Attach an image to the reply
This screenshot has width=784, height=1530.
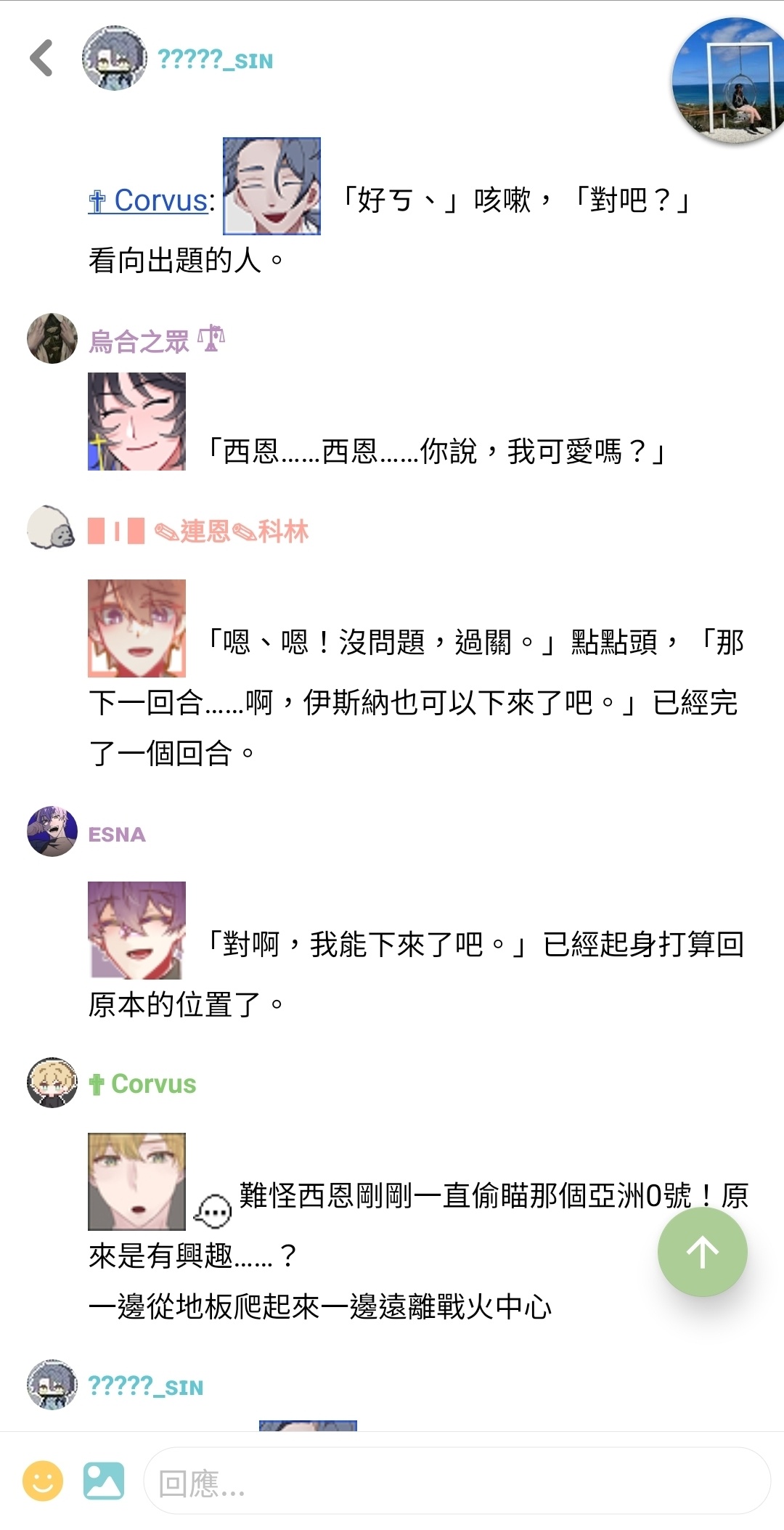tap(104, 1481)
